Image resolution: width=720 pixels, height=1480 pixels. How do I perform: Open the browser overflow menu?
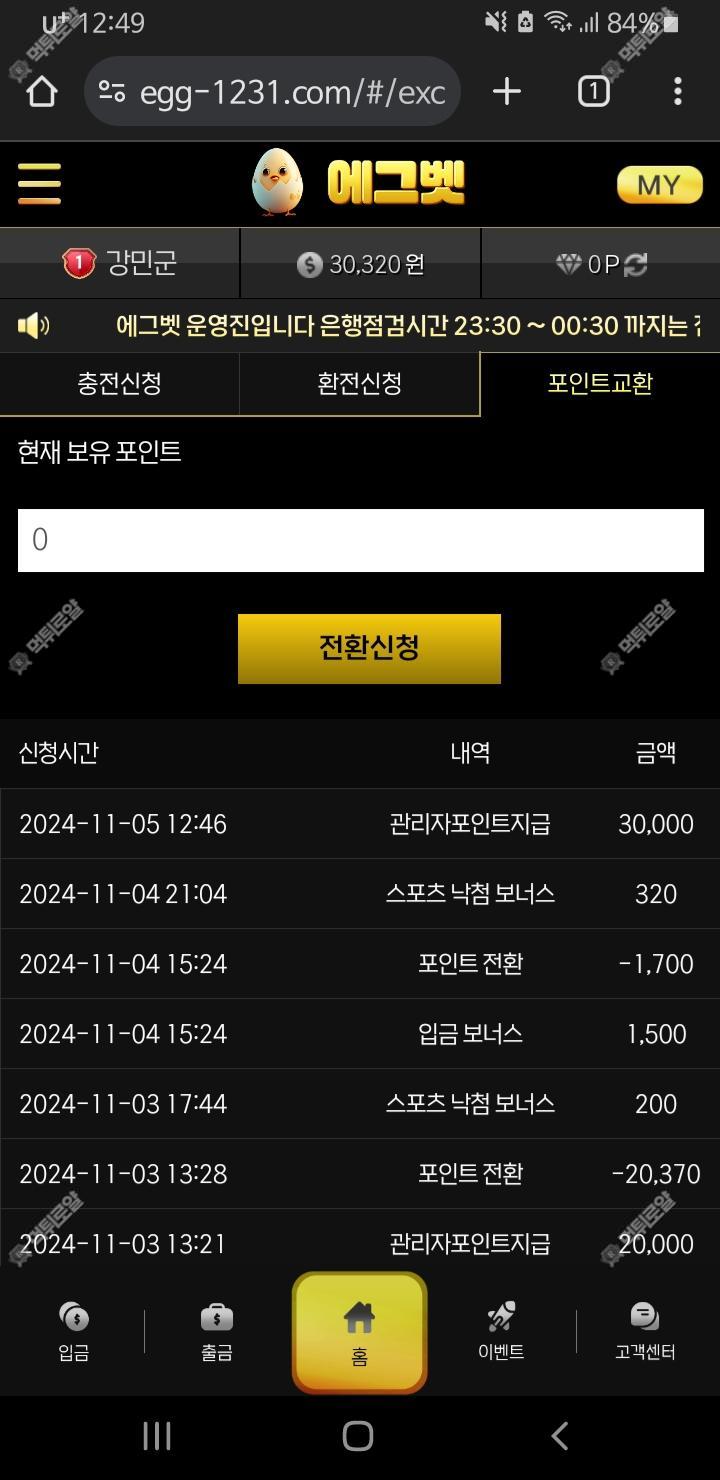tap(677, 92)
